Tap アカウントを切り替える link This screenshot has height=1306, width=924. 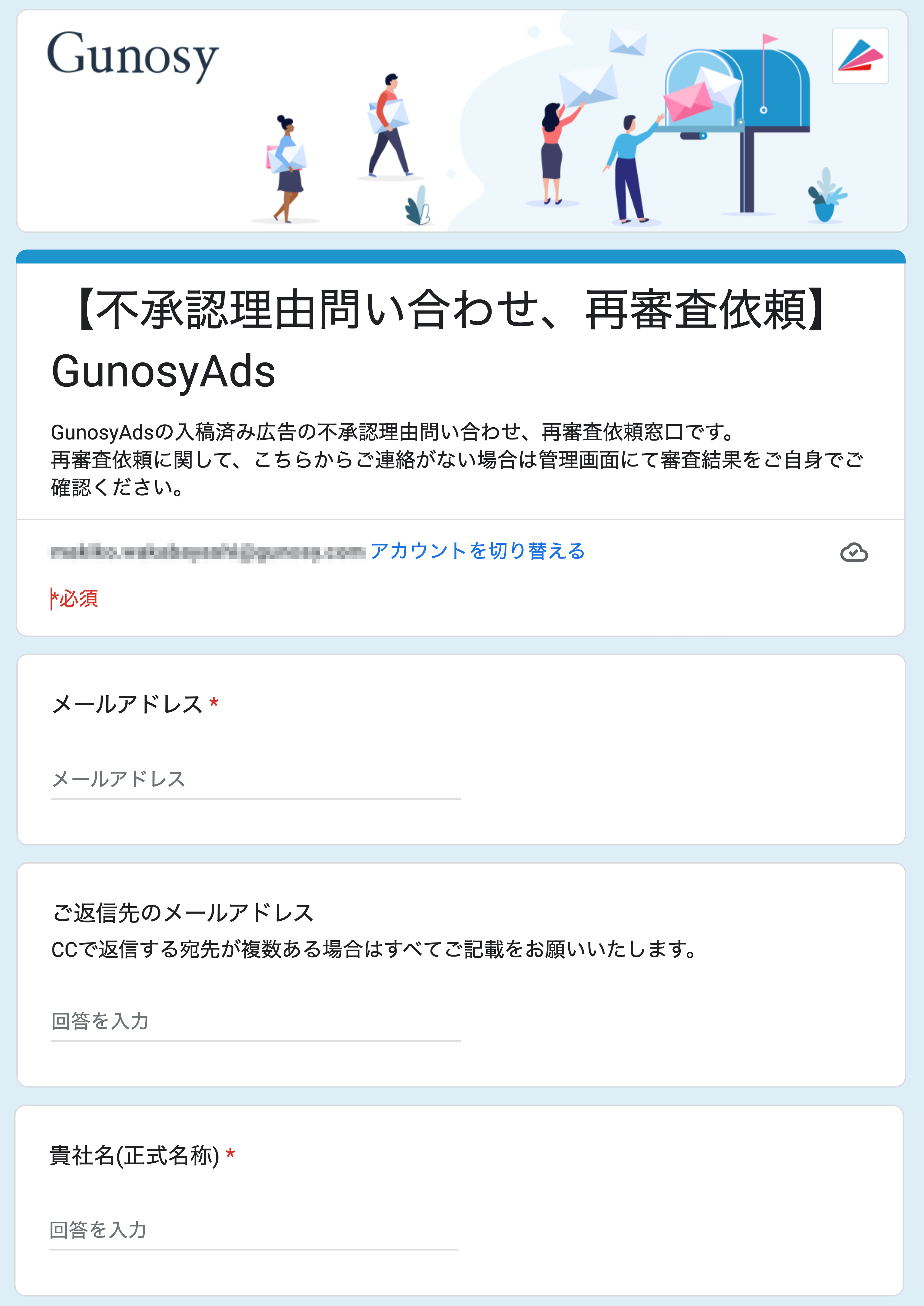pyautogui.click(x=477, y=551)
